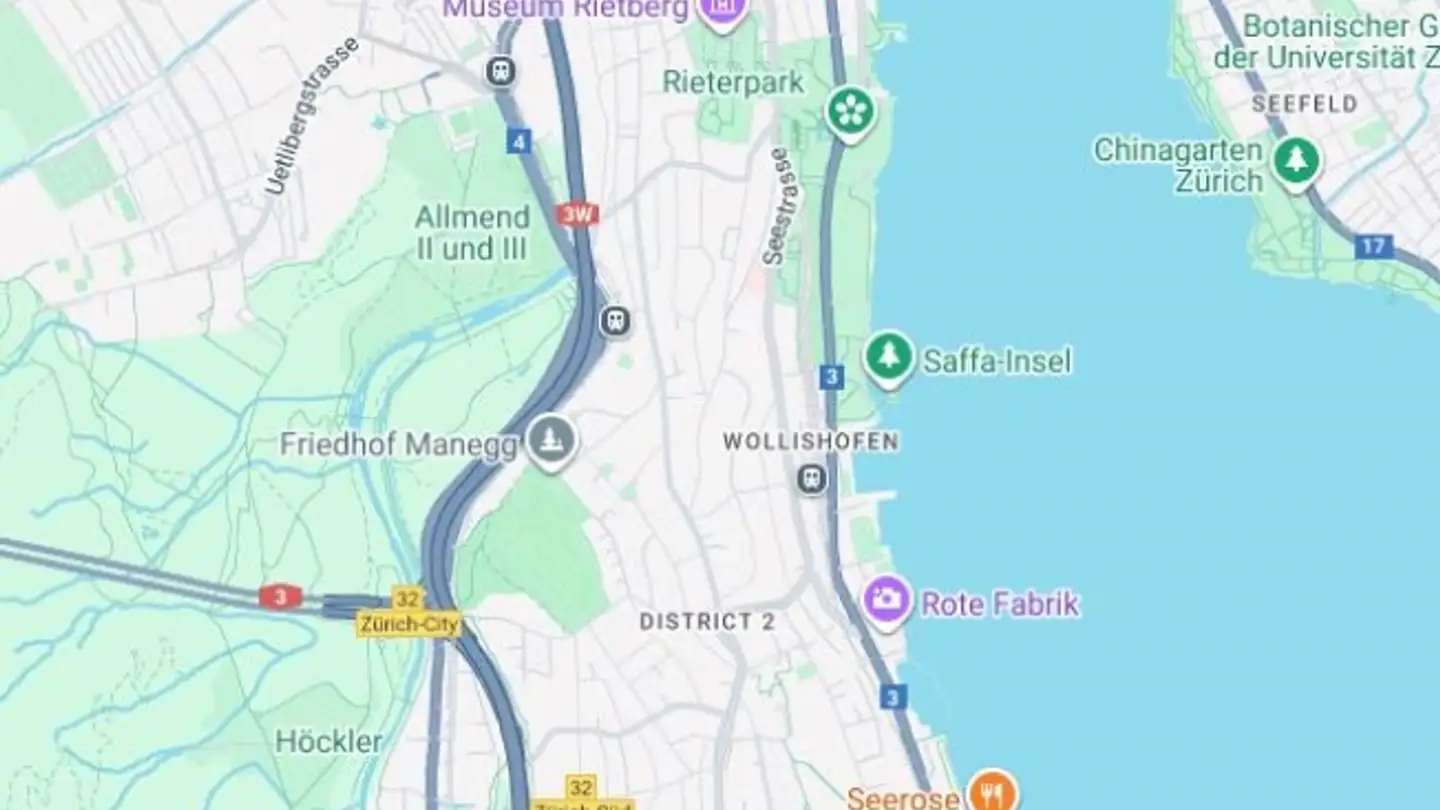Open the Museum Rietberg map pin
This screenshot has height=810, width=1440.
coord(723,12)
